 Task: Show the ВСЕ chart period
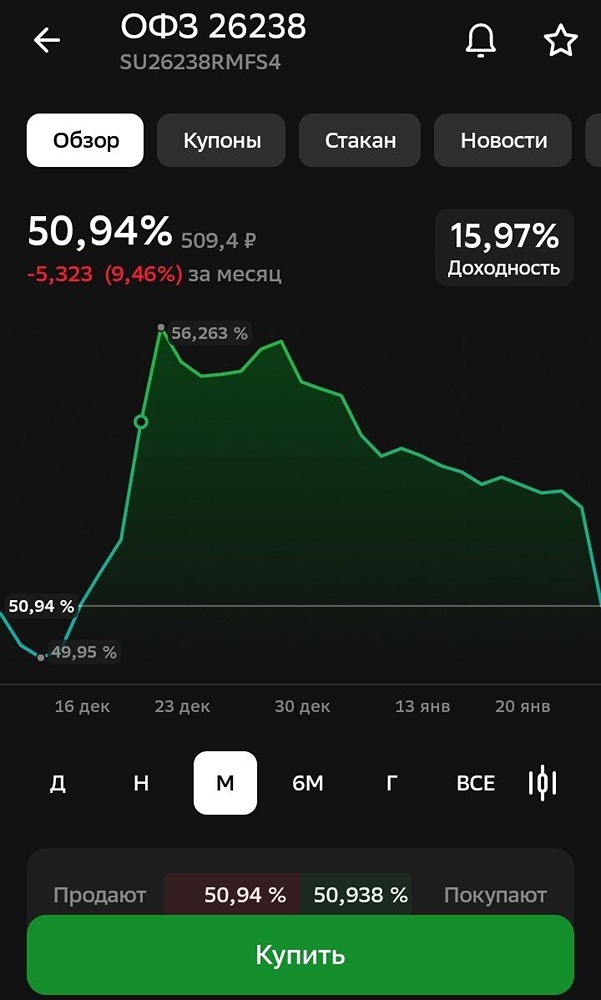[475, 783]
